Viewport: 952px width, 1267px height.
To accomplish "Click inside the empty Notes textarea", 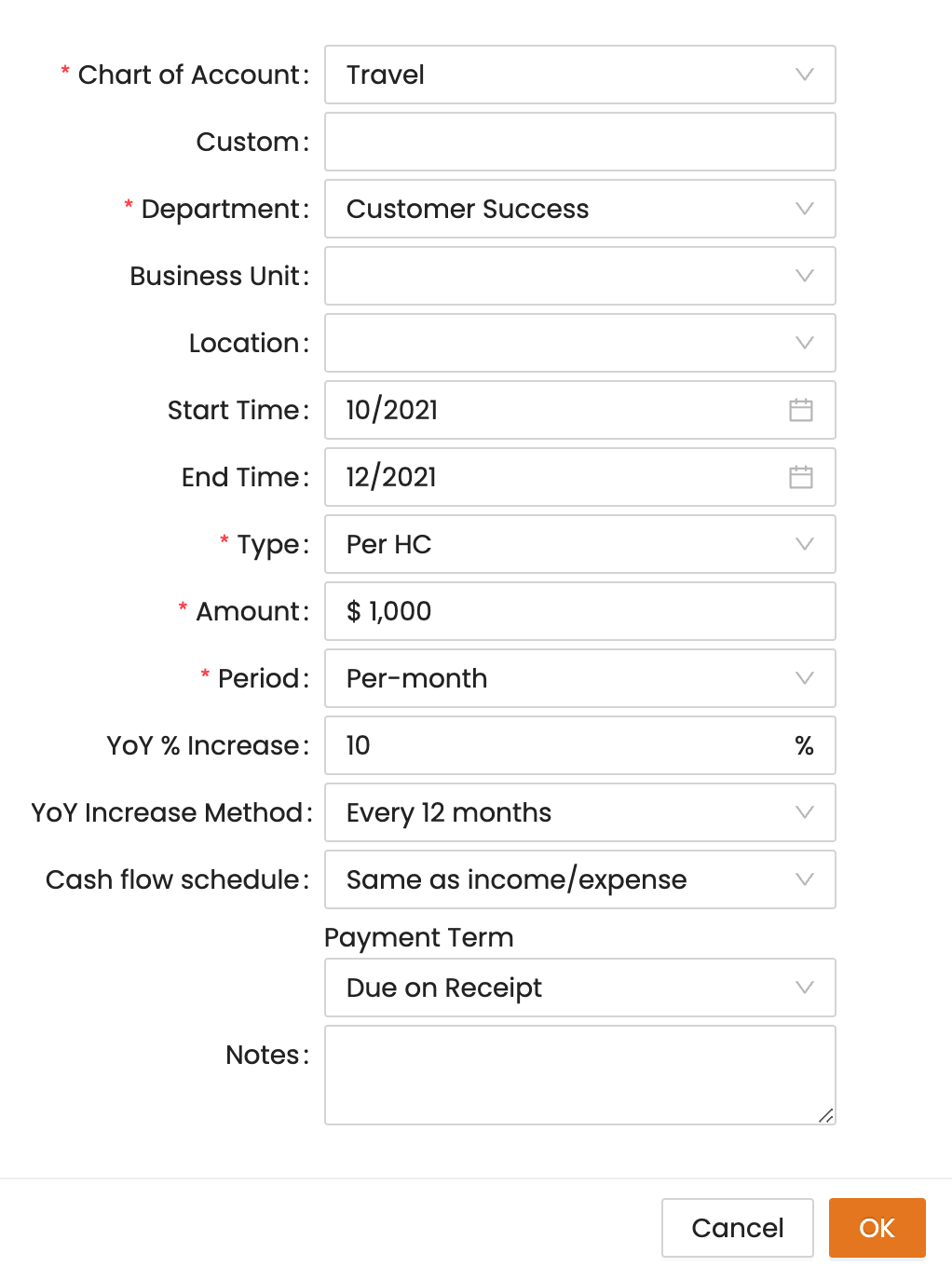I will 579,1071.
